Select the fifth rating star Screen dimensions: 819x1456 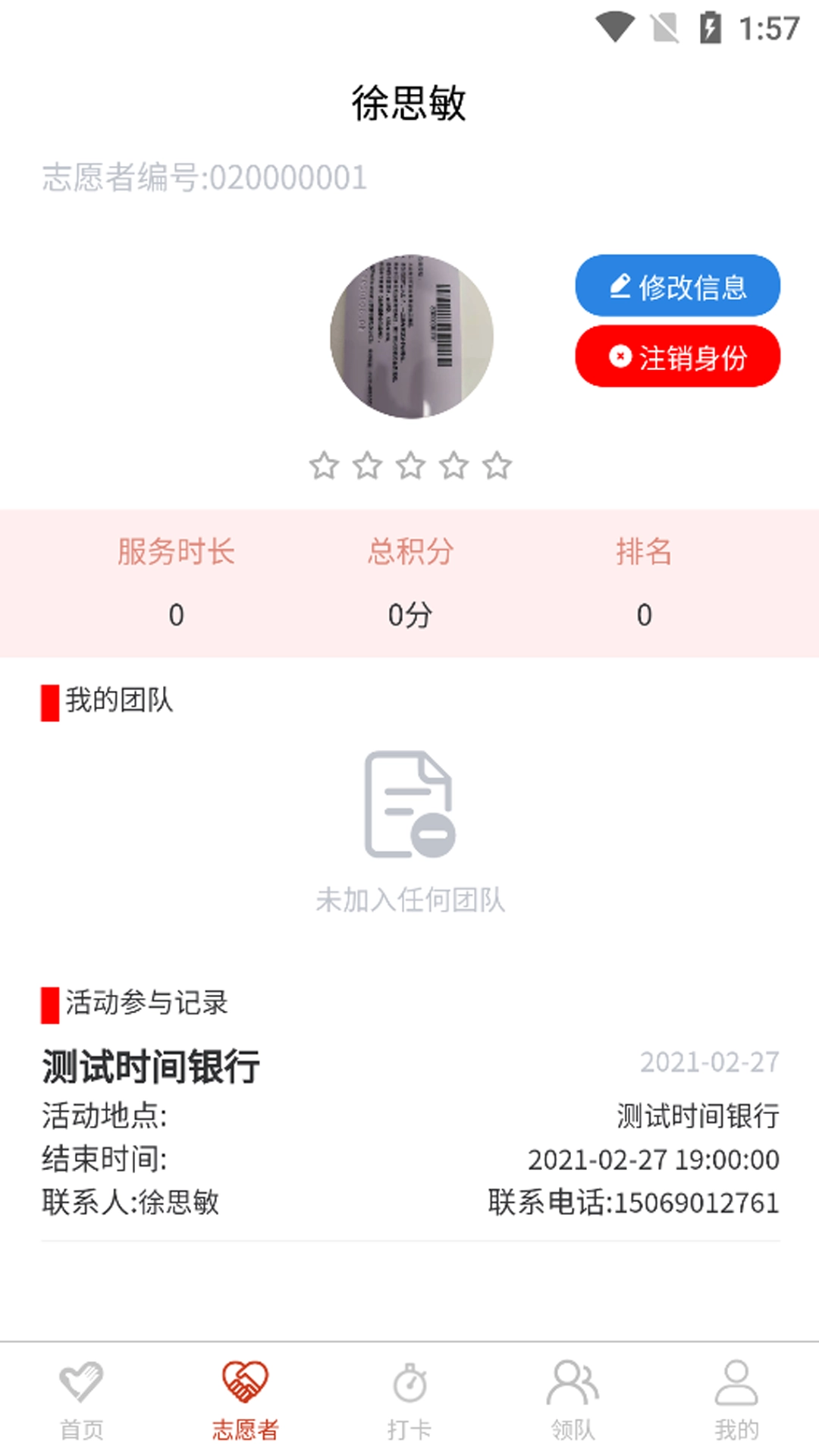495,465
